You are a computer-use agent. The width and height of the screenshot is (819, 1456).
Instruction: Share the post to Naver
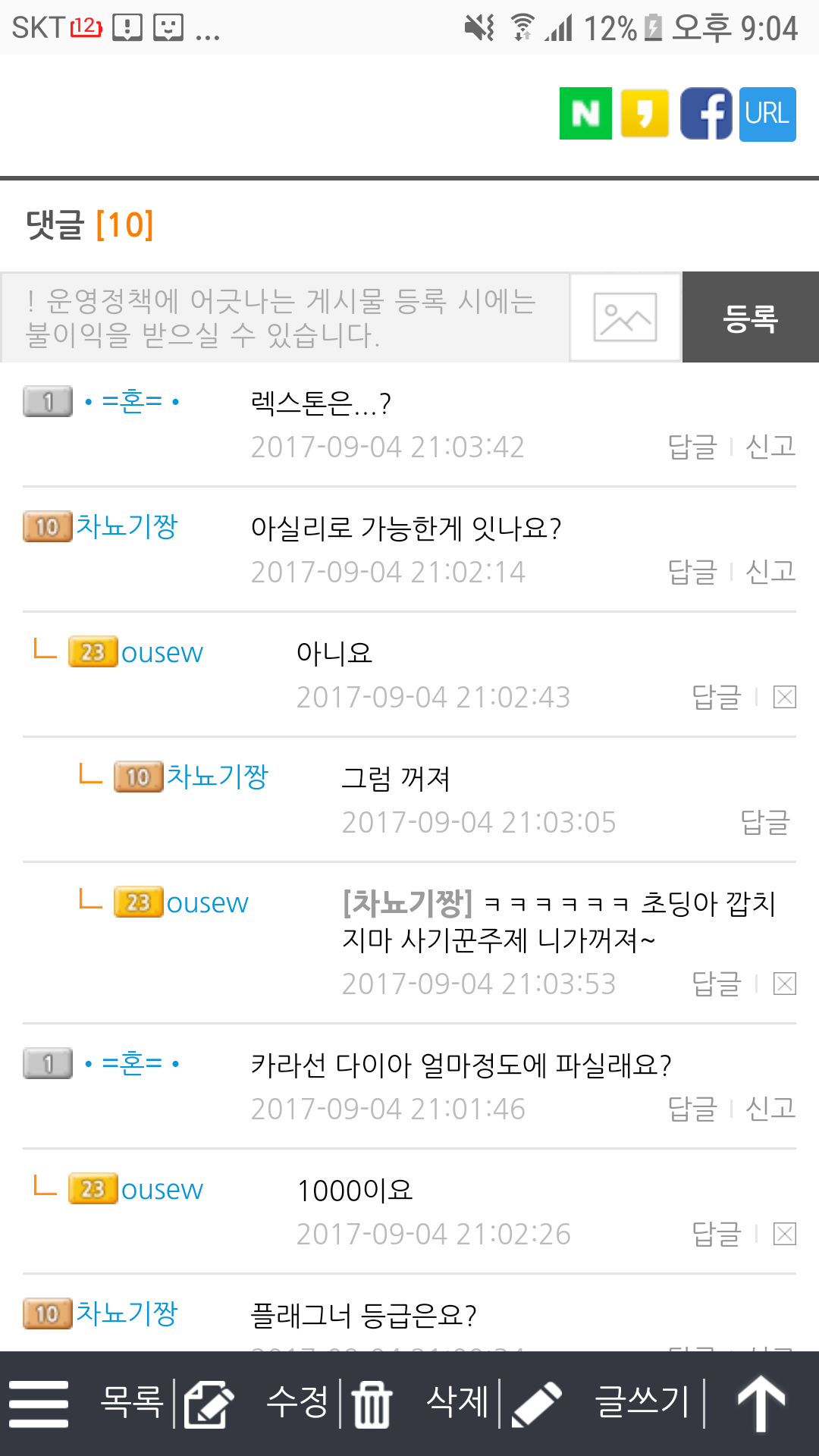point(585,114)
